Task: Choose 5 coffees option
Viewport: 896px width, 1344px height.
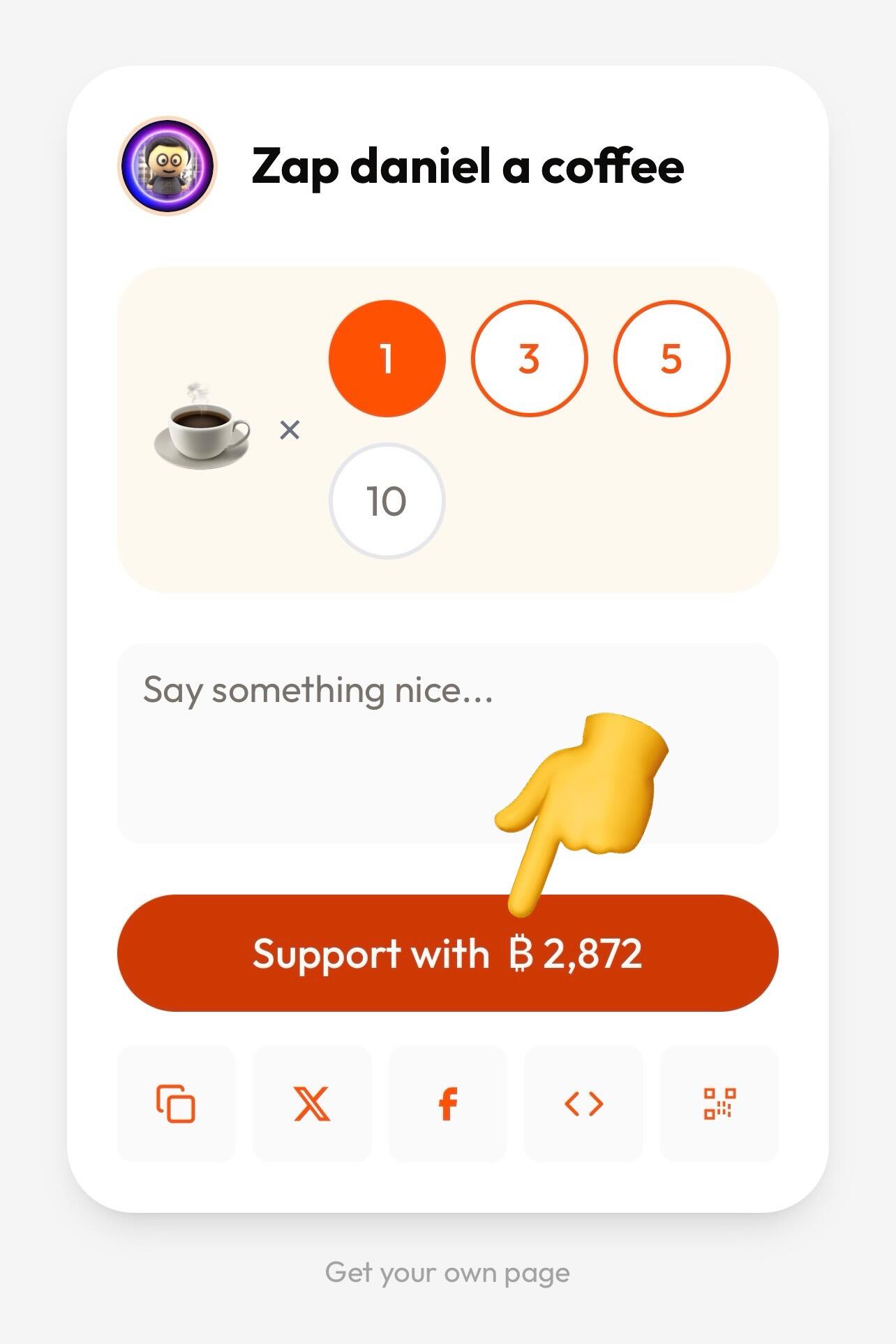Action: tap(671, 359)
